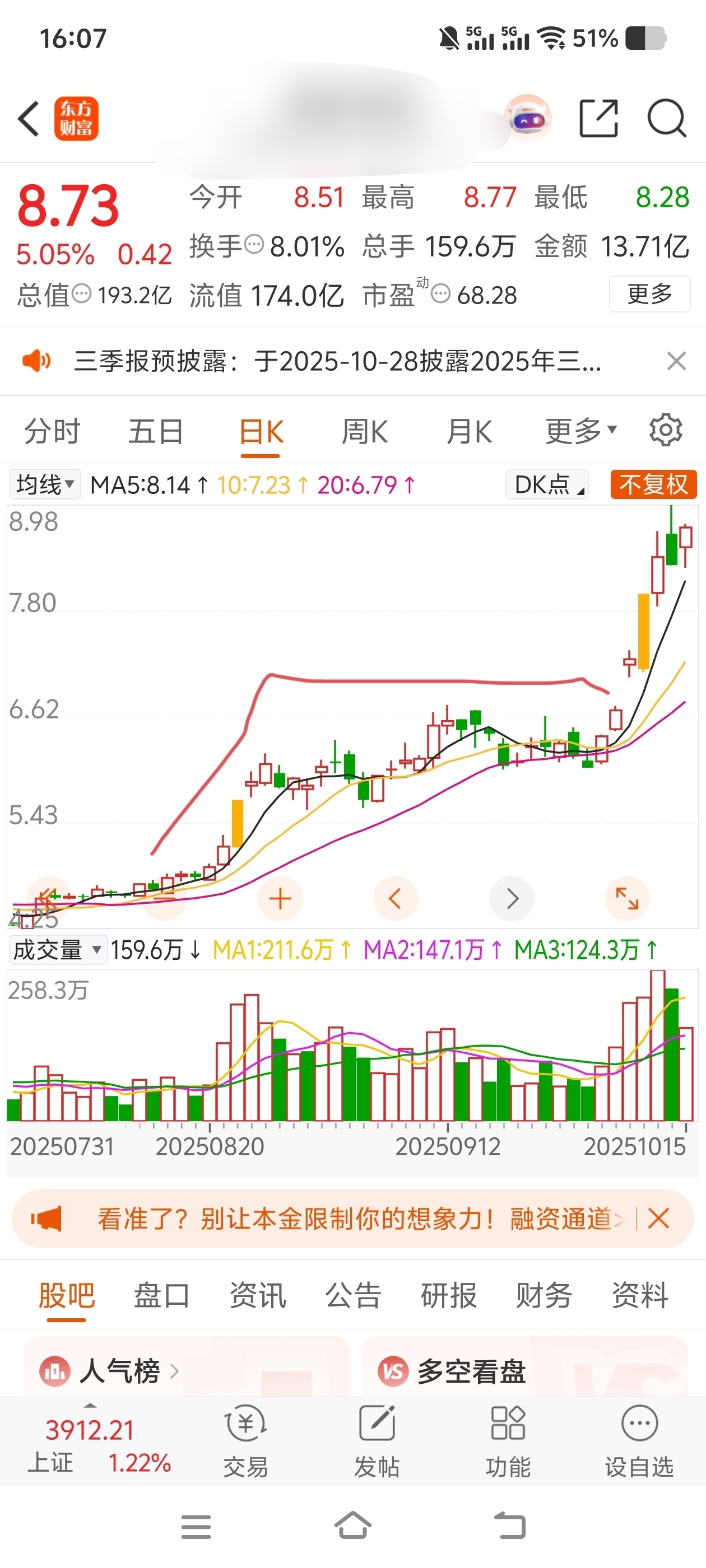Go back using the top-left arrow

click(x=29, y=119)
